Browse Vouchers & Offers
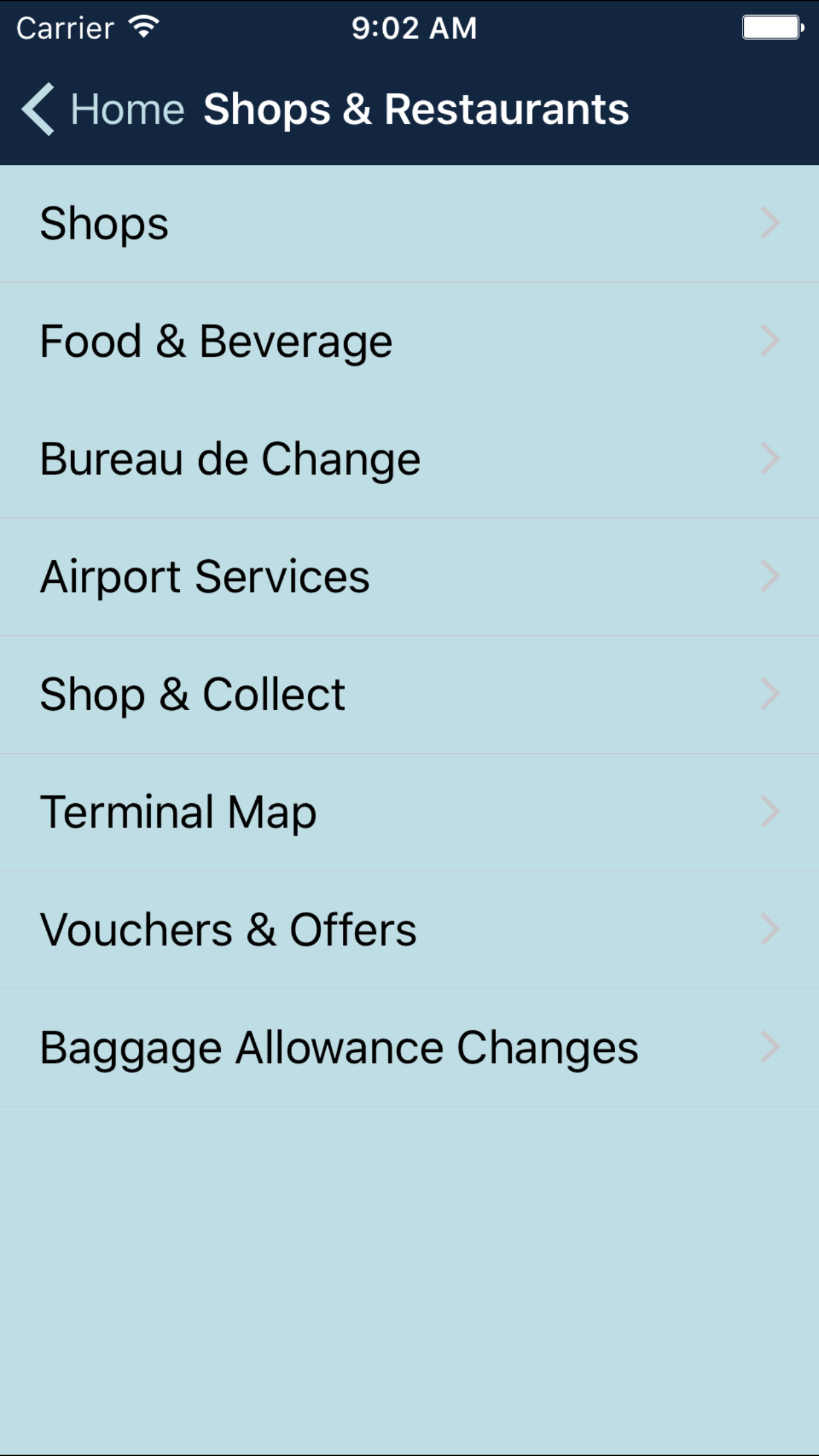819x1456 pixels. (409, 930)
